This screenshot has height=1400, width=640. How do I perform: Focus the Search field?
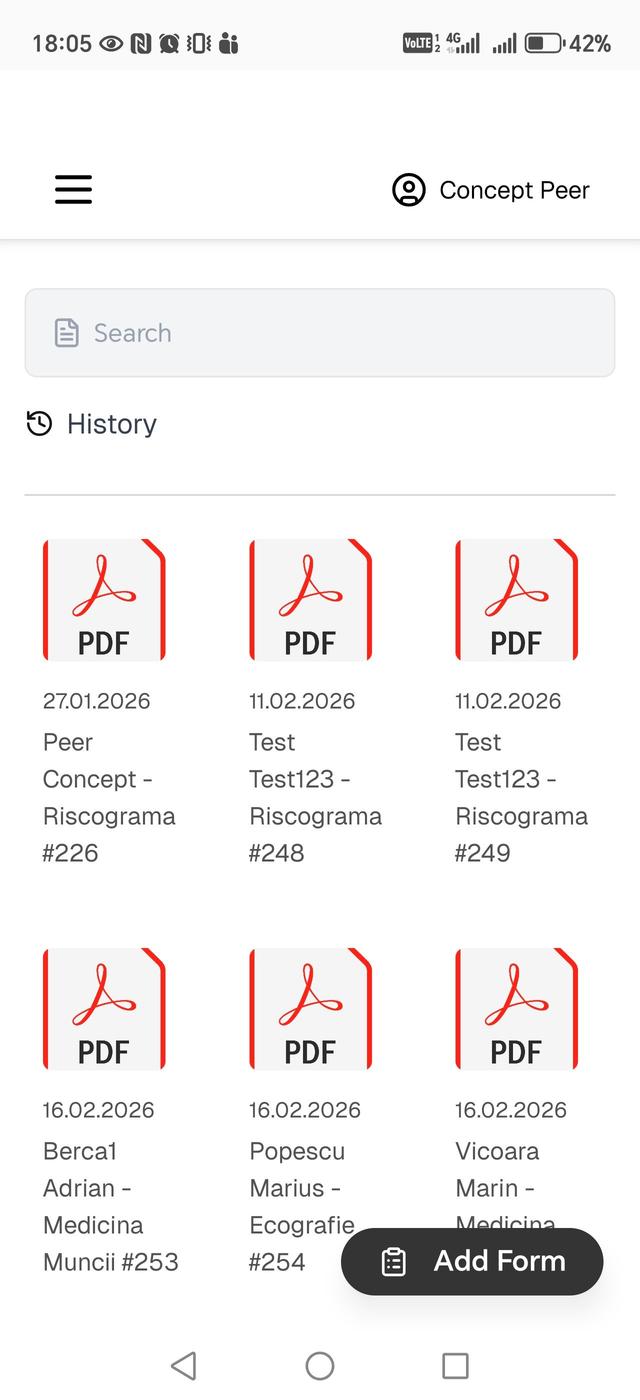tap(320, 333)
